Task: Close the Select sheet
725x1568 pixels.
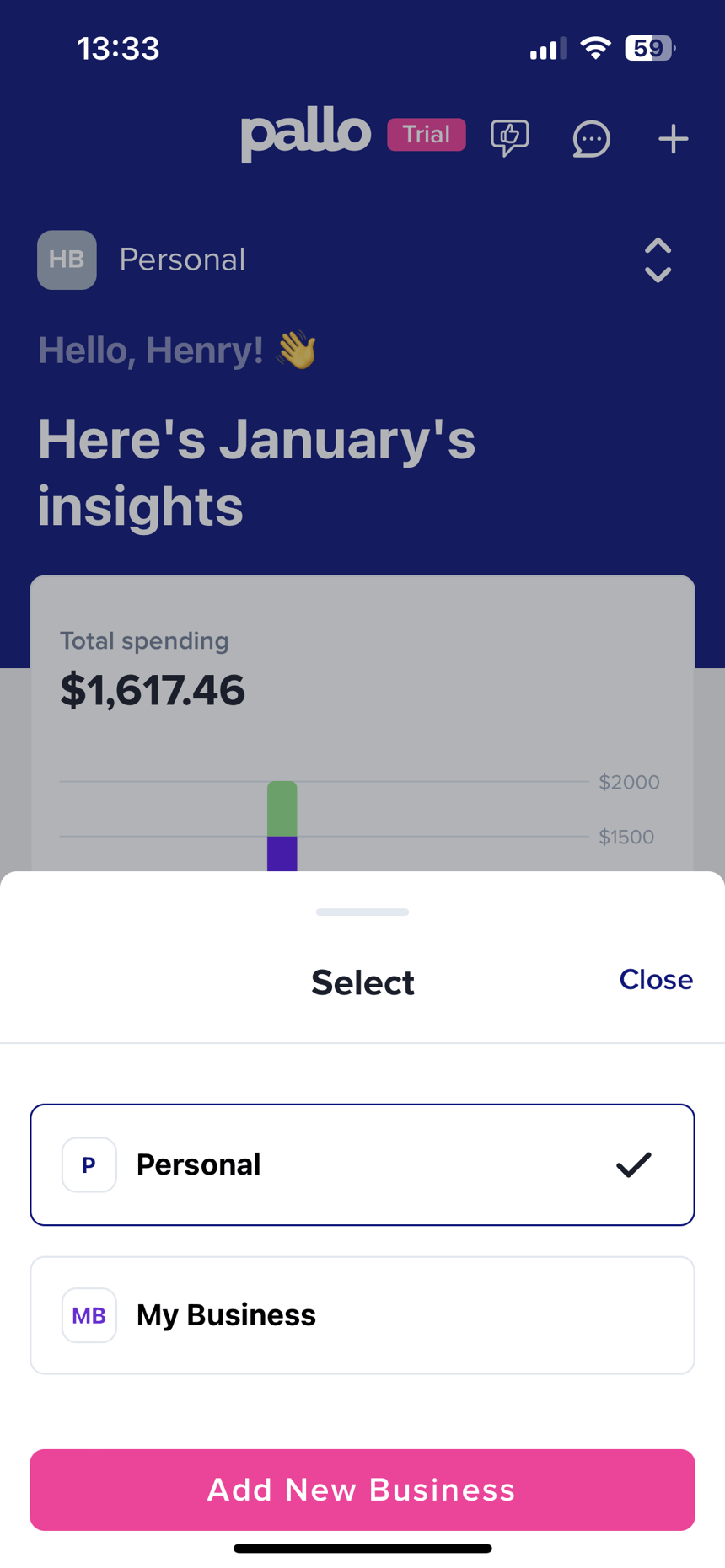Action: pyautogui.click(x=655, y=979)
